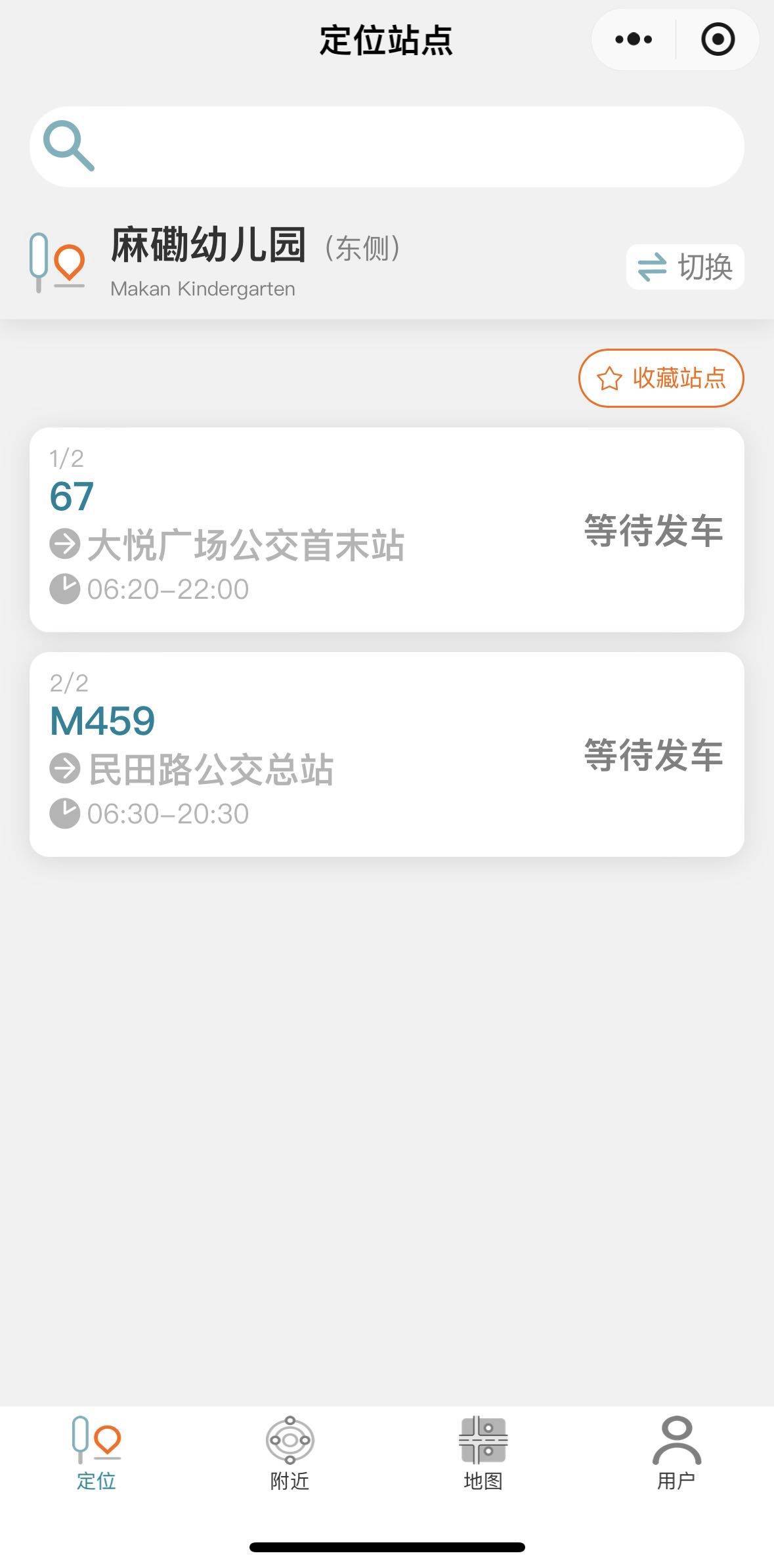774x1568 pixels.
Task: Go to the 地图 tab
Action: (483, 1453)
